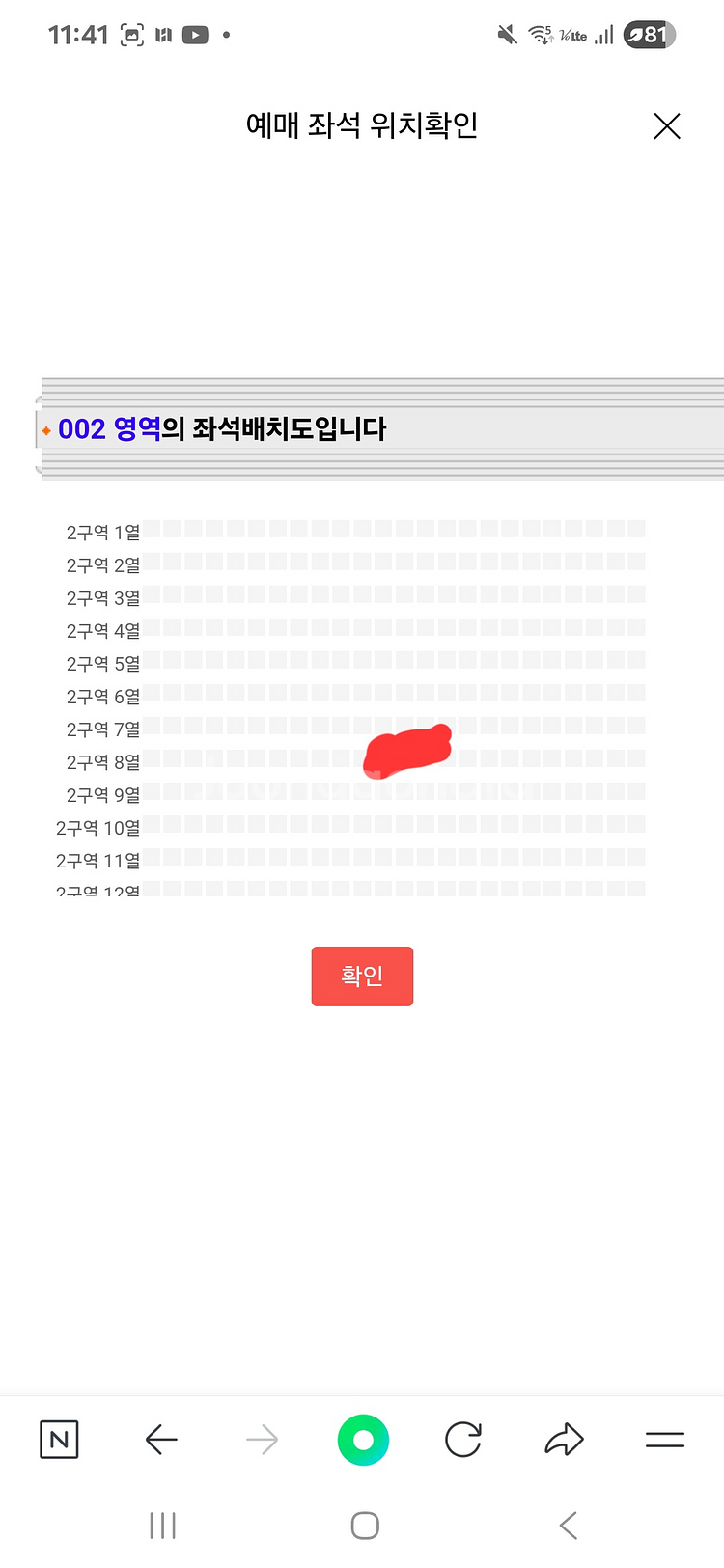This screenshot has width=724, height=1568.
Task: Open the Naver home shortcut in navigation bar
Action: [x=58, y=1439]
